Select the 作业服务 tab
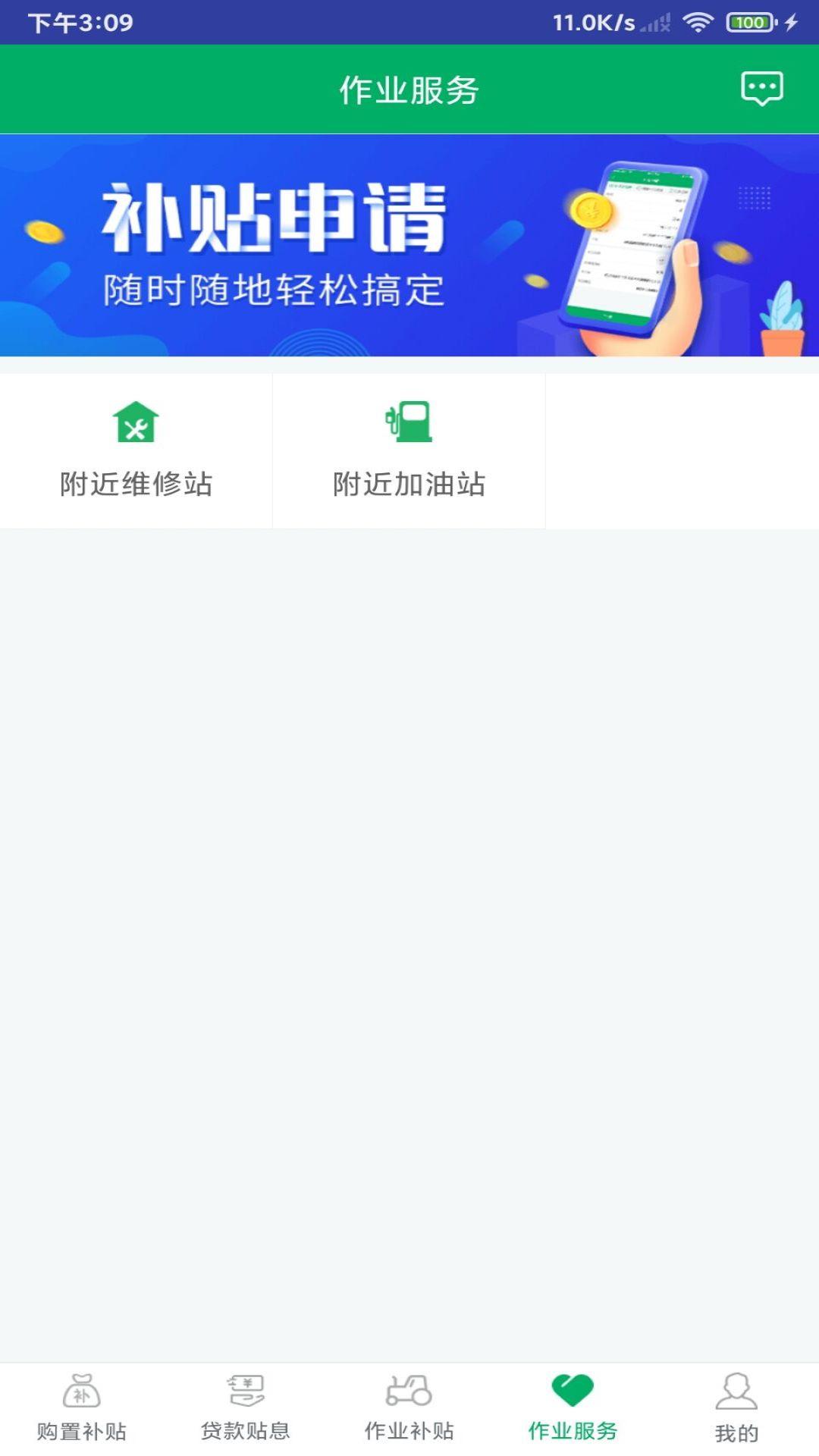Screen dimensions: 819x1456 coord(573,1407)
